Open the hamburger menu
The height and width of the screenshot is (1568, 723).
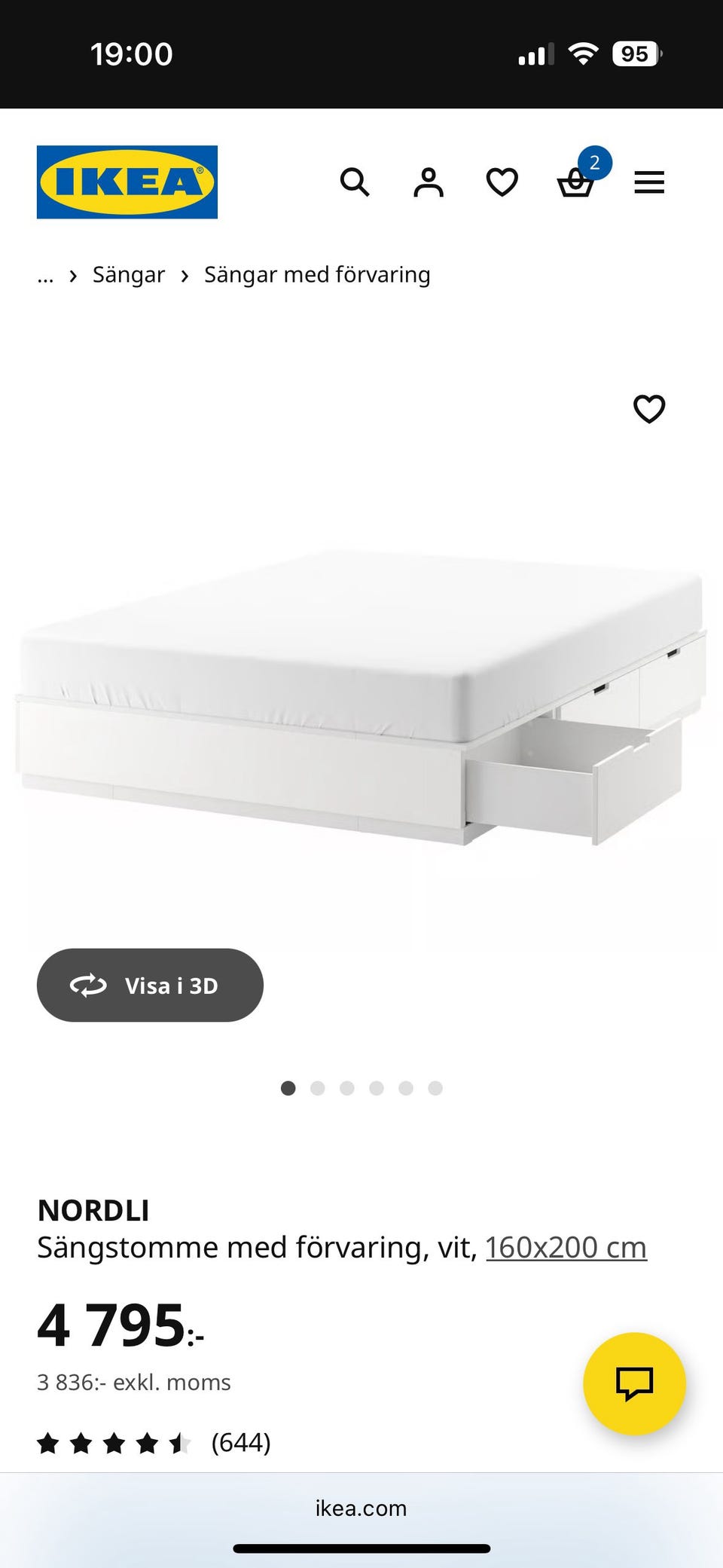[x=649, y=182]
